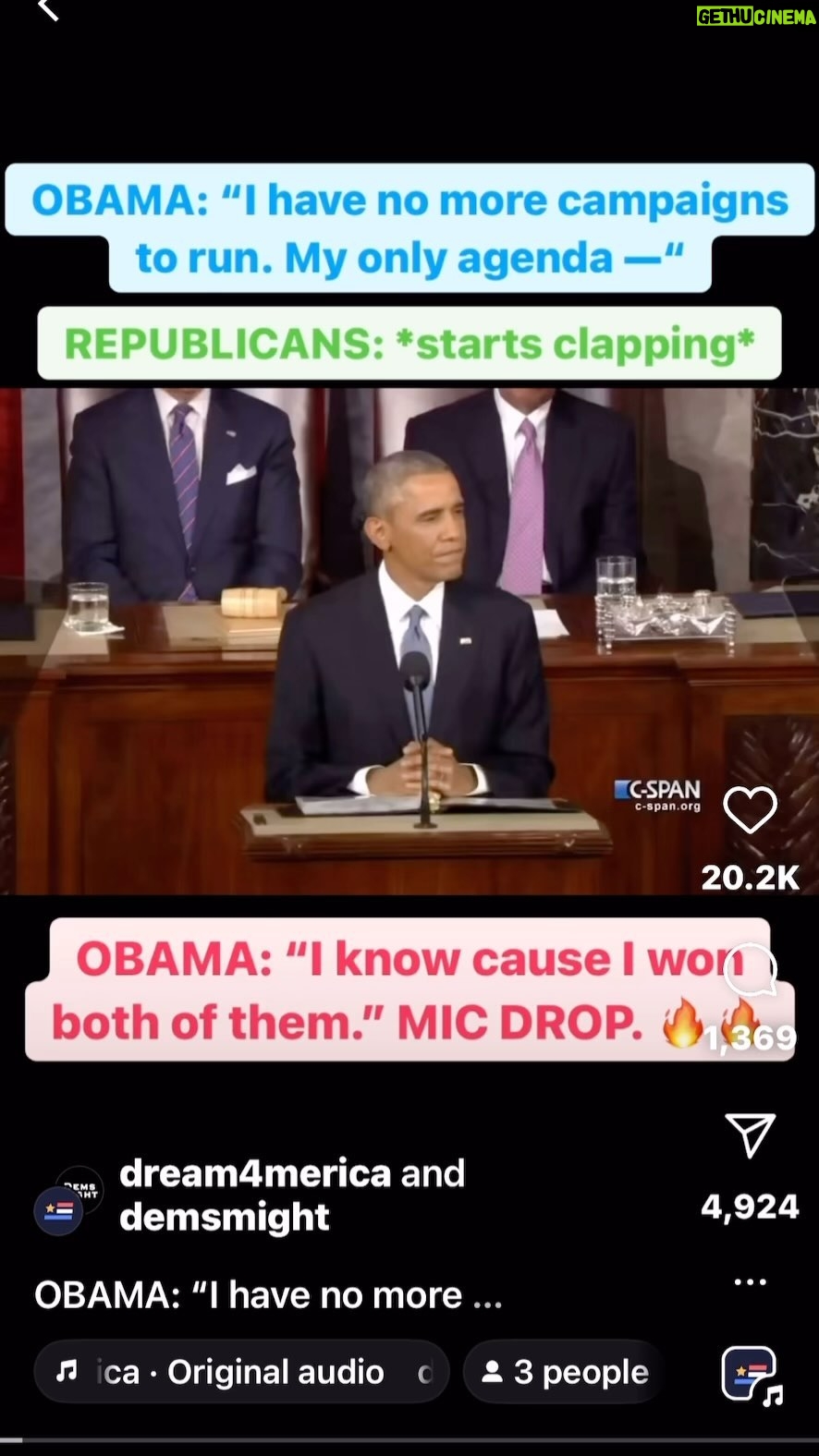Open the Original audio chip
The image size is (819, 1456).
tap(241, 1373)
